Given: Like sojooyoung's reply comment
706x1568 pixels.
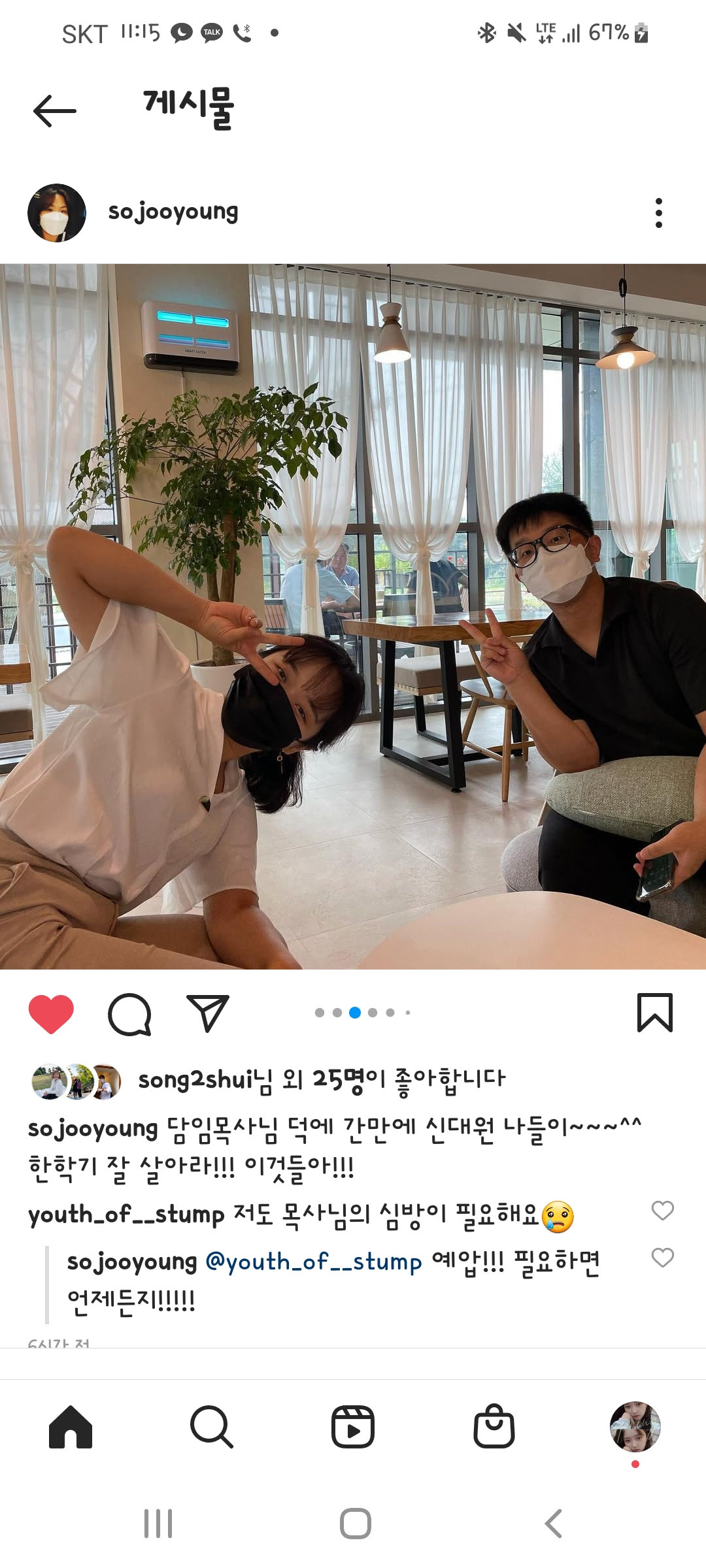Looking at the screenshot, I should 662,1258.
